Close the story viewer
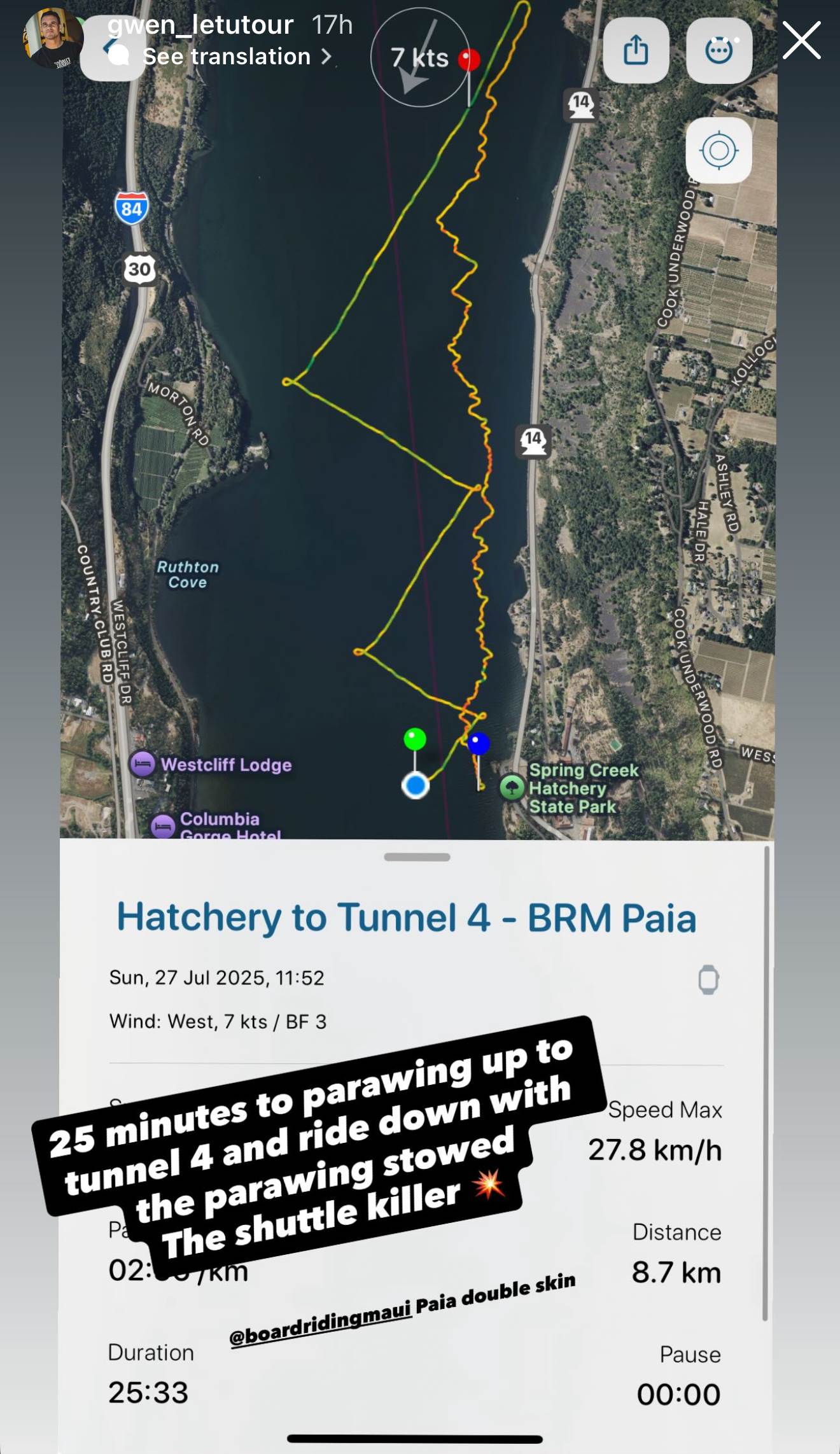The width and height of the screenshot is (840, 1454). pyautogui.click(x=801, y=41)
